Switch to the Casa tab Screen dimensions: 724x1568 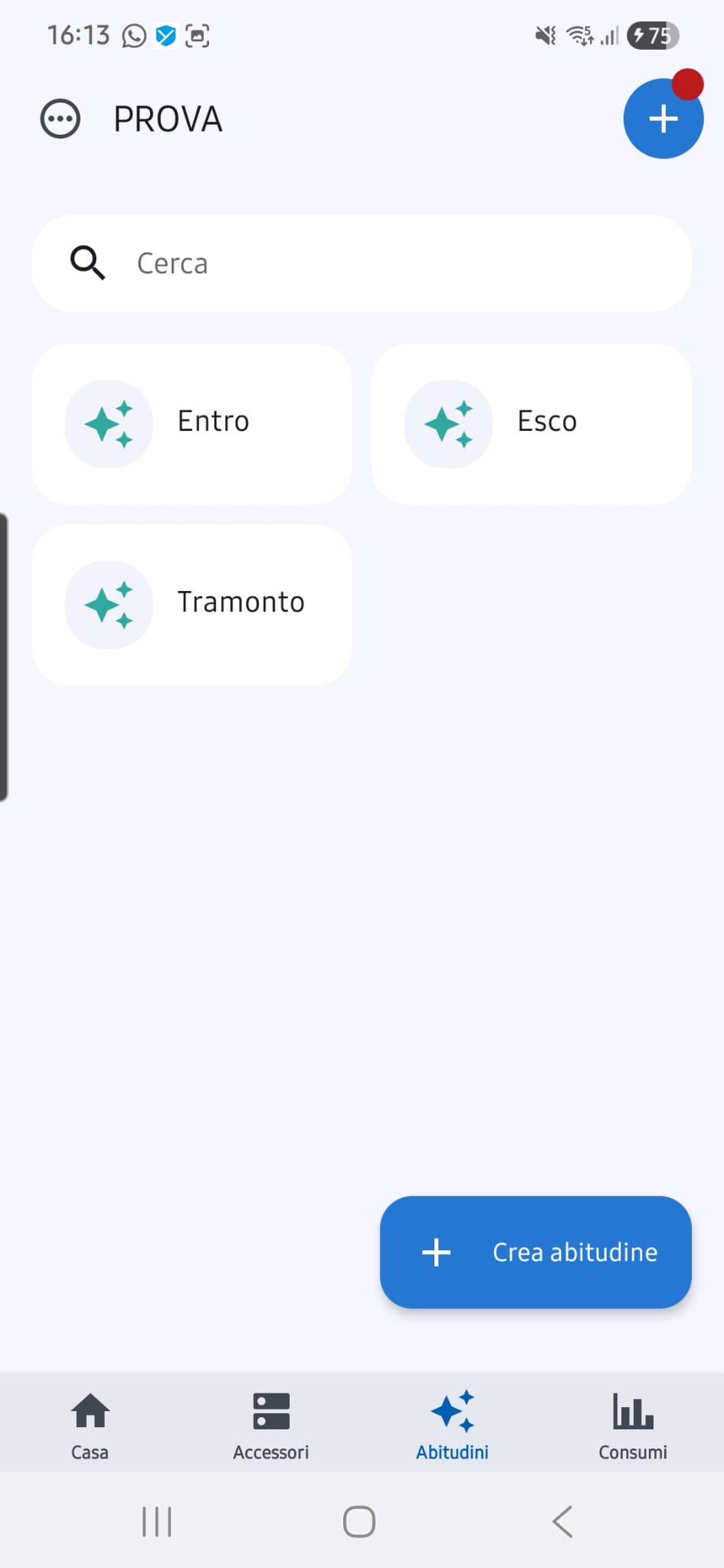point(90,1426)
